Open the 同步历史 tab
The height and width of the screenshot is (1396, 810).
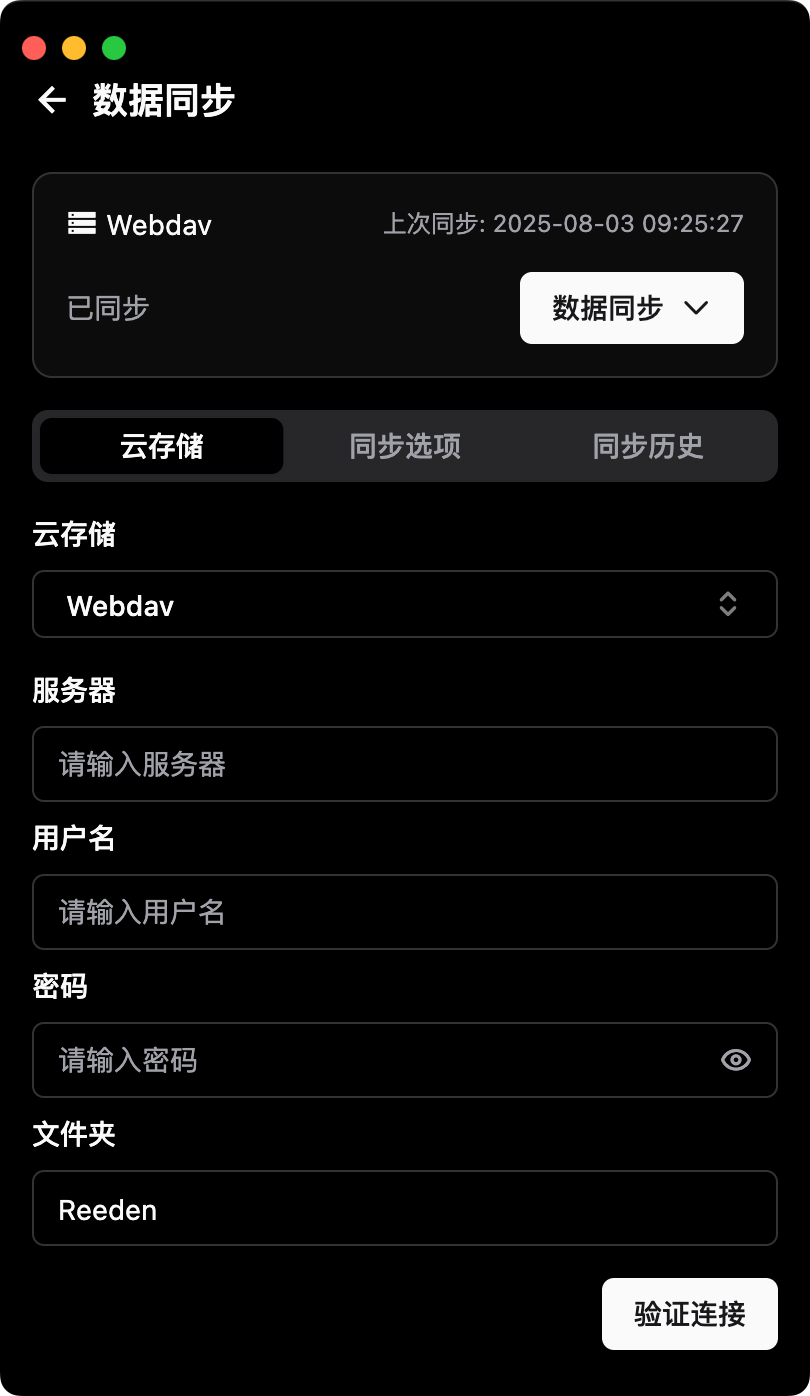point(648,446)
